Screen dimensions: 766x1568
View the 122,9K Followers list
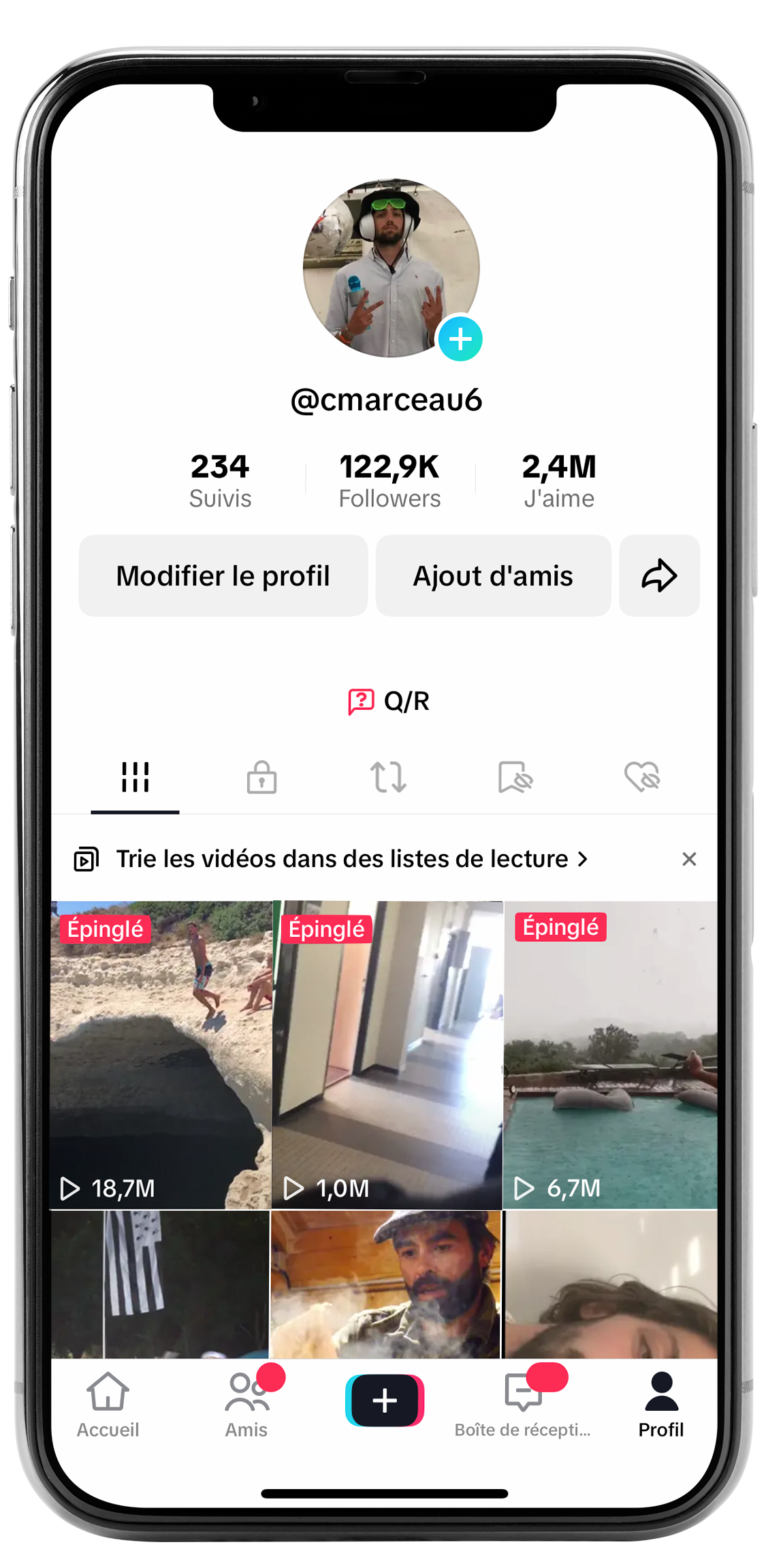coord(389,480)
